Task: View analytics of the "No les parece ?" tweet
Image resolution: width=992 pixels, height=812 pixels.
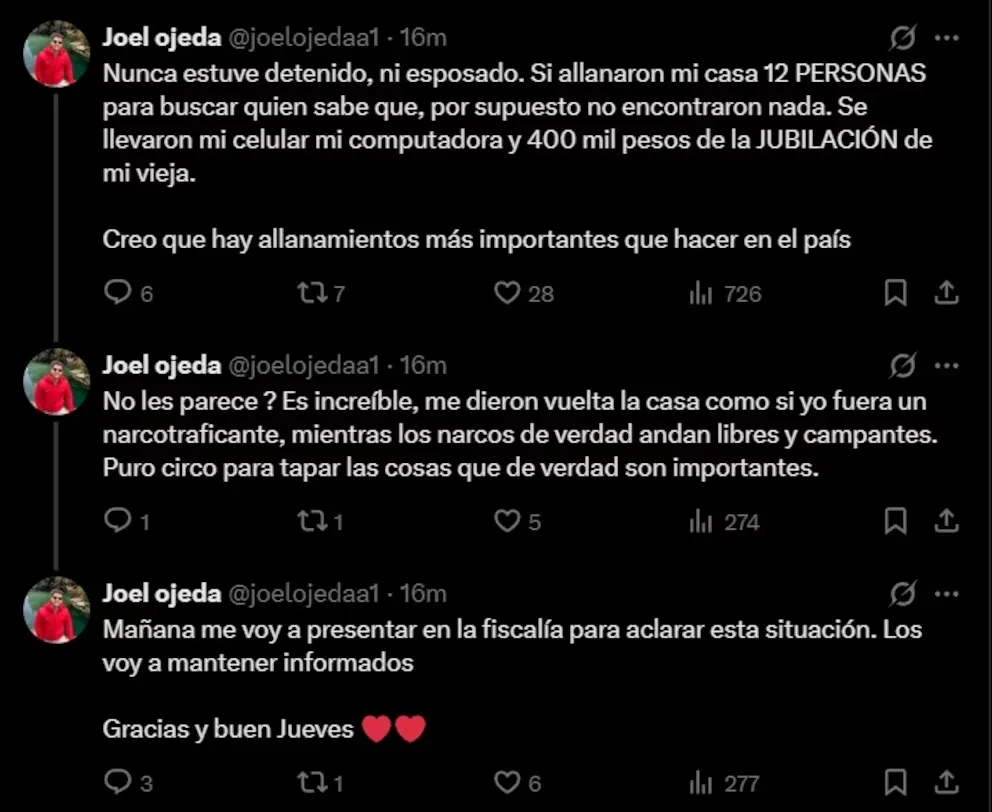Action: [x=701, y=521]
